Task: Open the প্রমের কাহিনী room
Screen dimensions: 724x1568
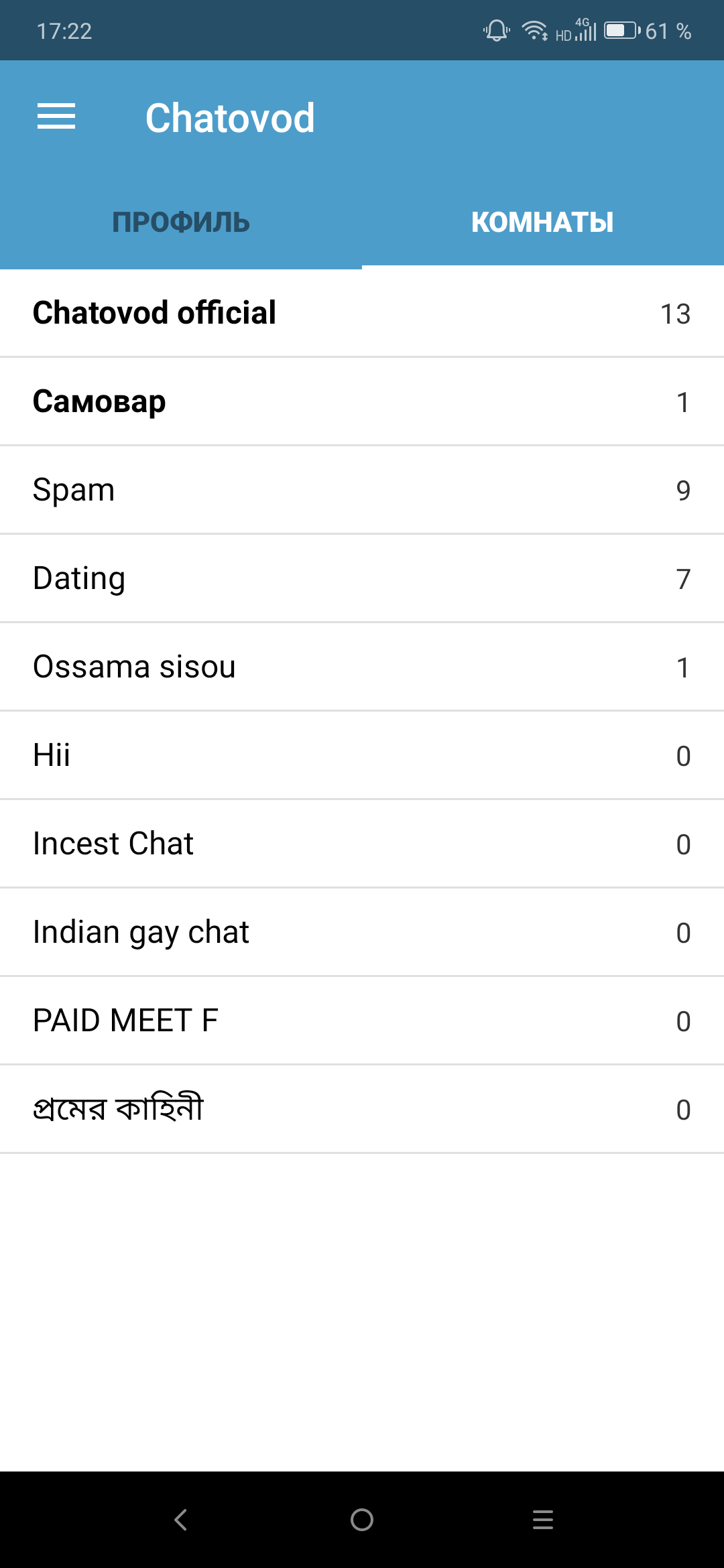Action: 362,1109
